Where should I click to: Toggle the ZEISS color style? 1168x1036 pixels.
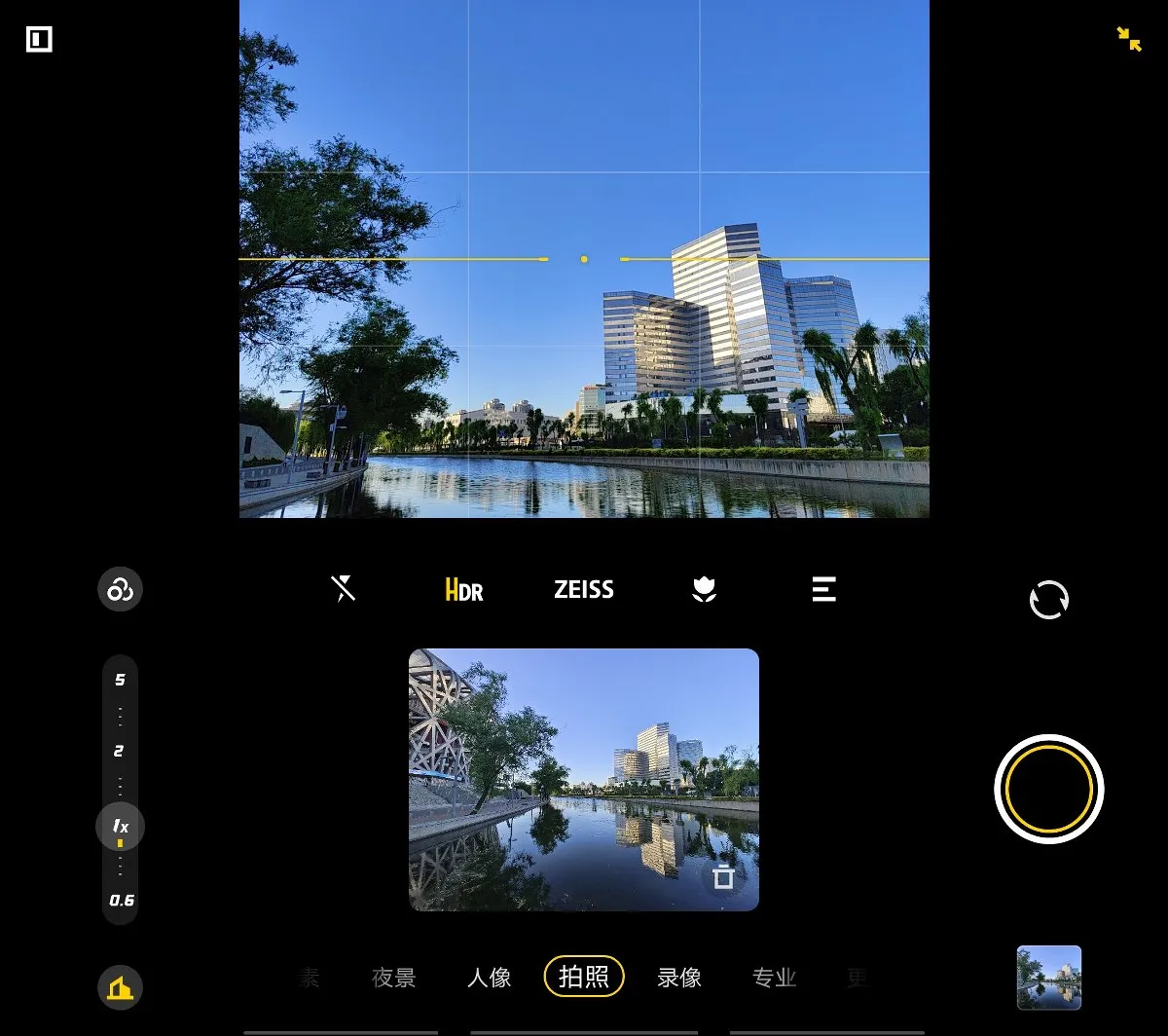pyautogui.click(x=584, y=589)
